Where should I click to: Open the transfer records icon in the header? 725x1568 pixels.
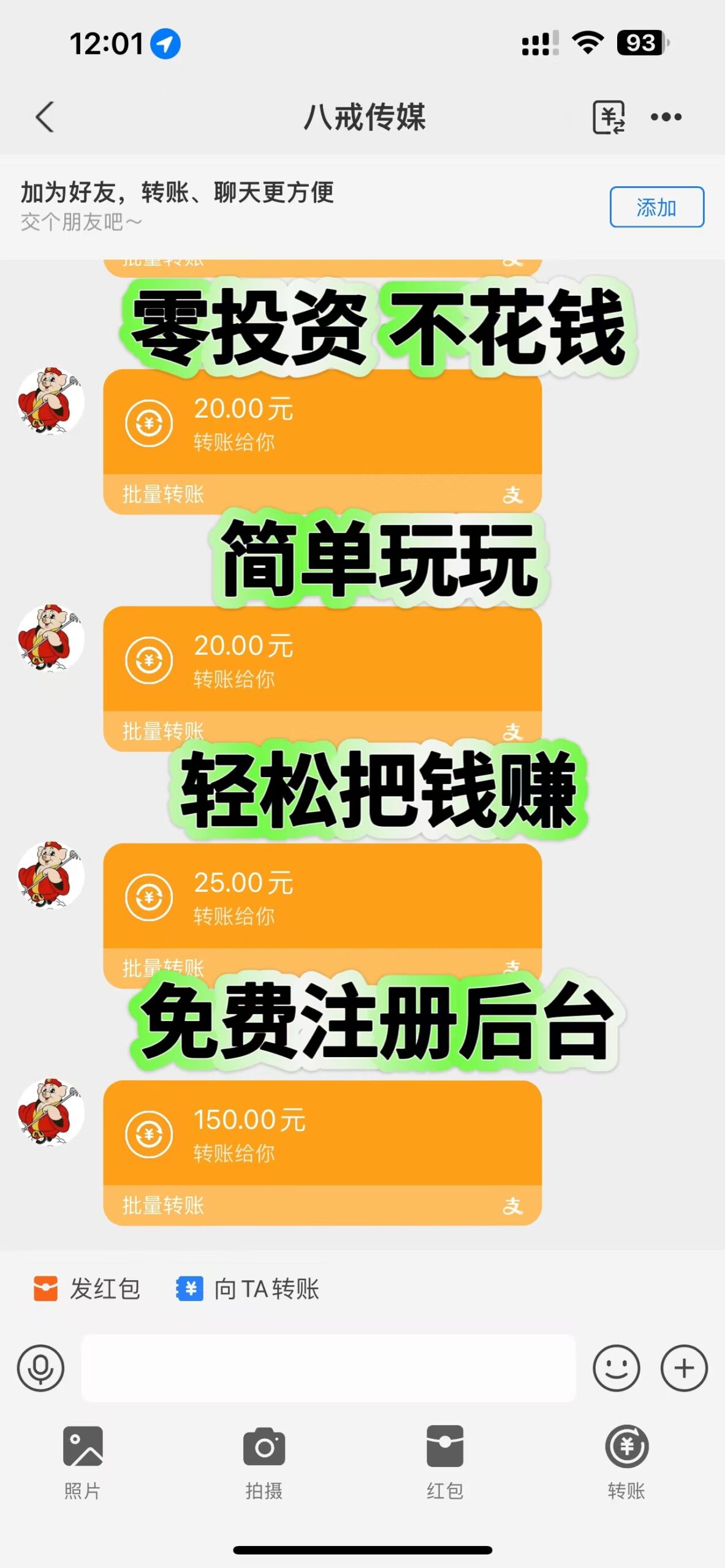608,116
